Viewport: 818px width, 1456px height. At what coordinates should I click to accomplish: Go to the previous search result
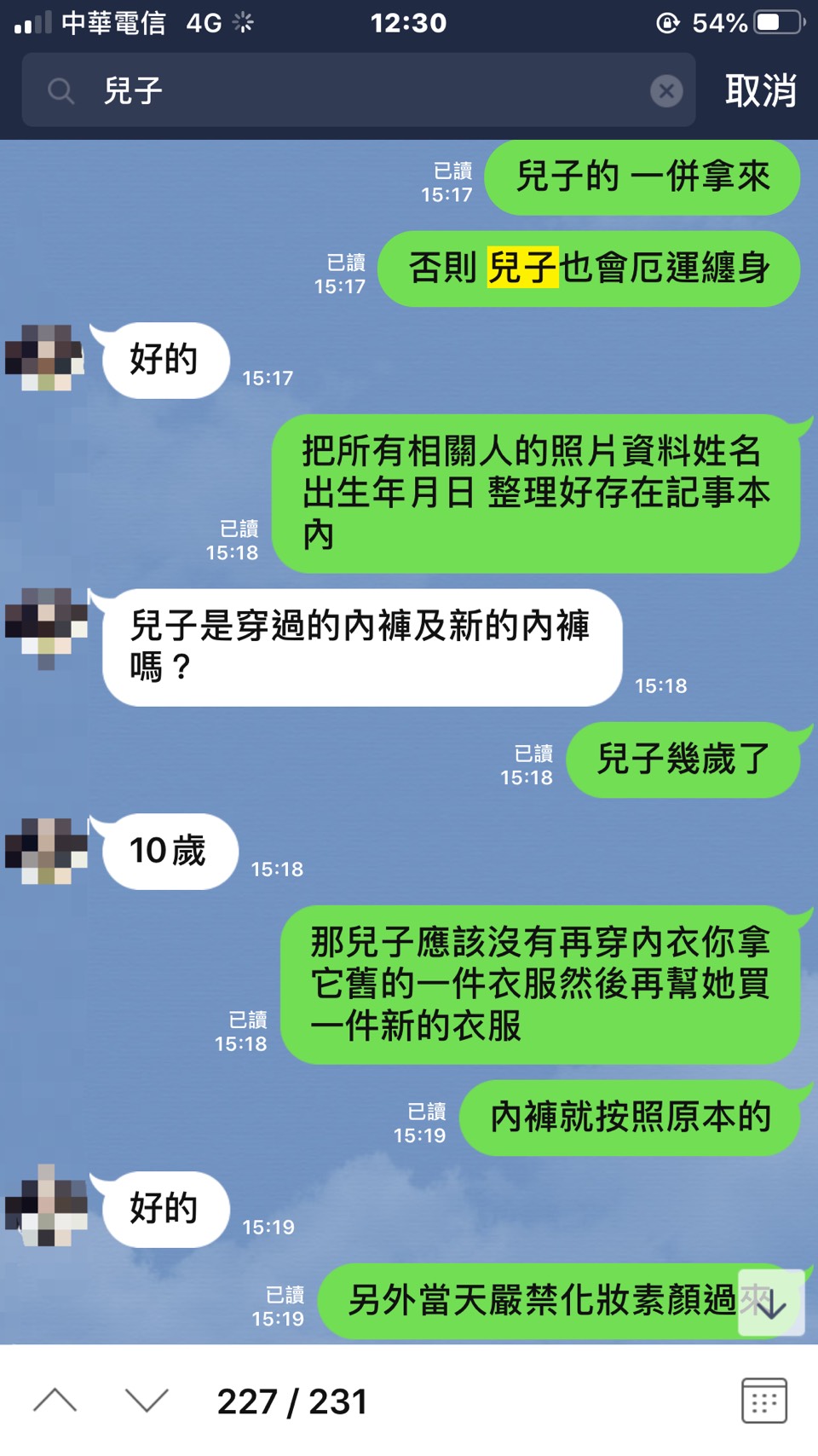[x=55, y=1401]
